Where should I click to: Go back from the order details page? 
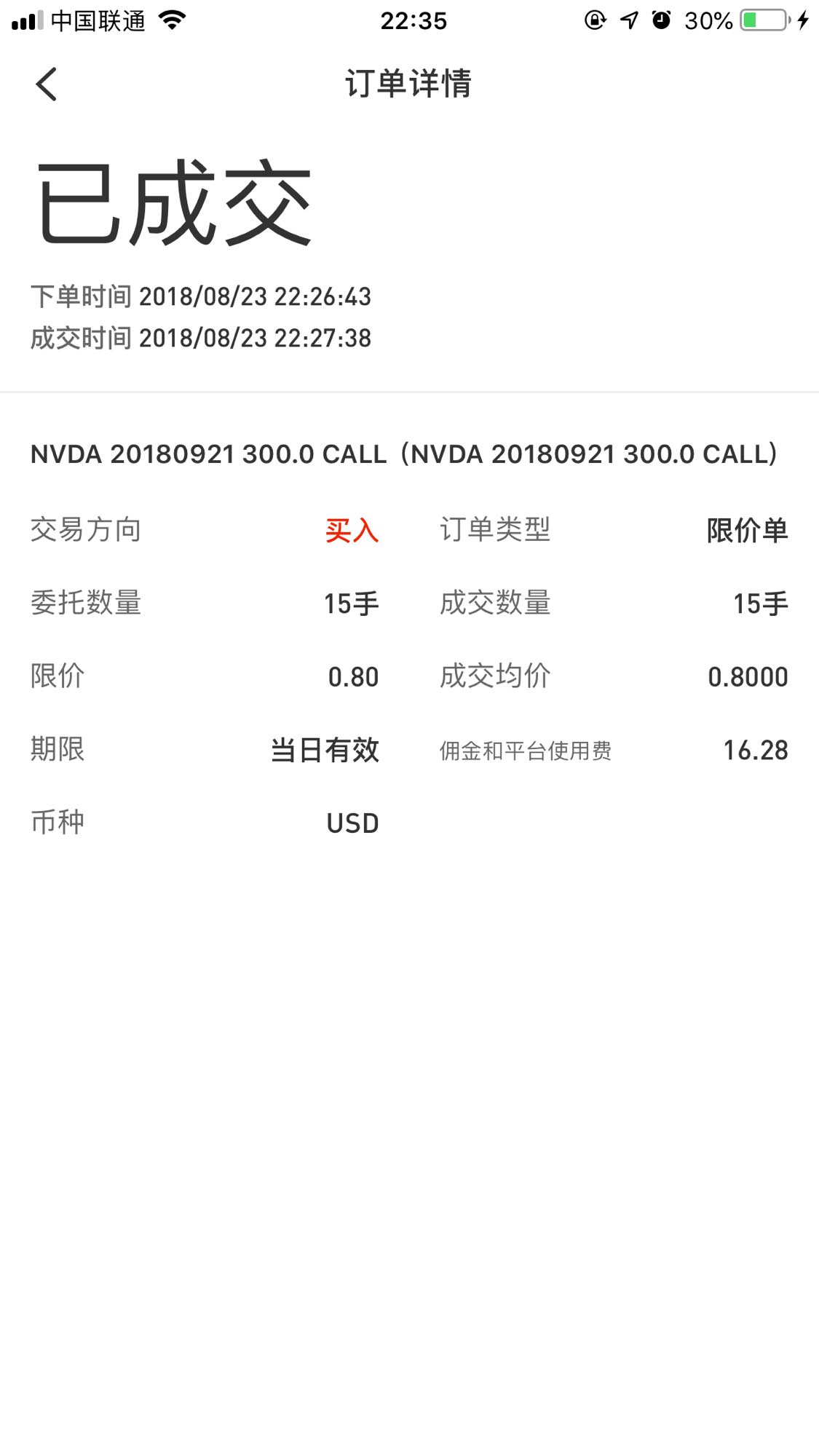tap(46, 84)
